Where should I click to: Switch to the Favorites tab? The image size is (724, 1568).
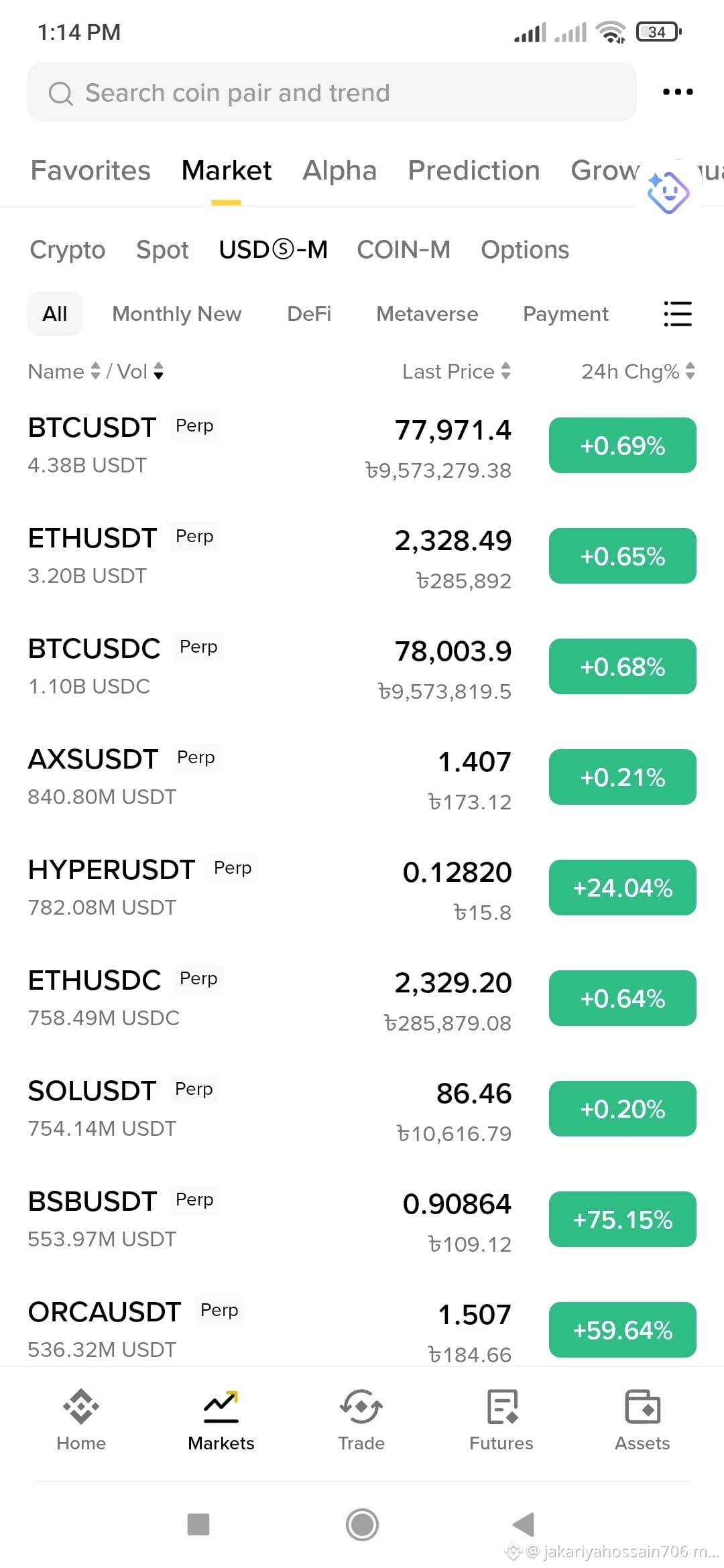tap(90, 170)
